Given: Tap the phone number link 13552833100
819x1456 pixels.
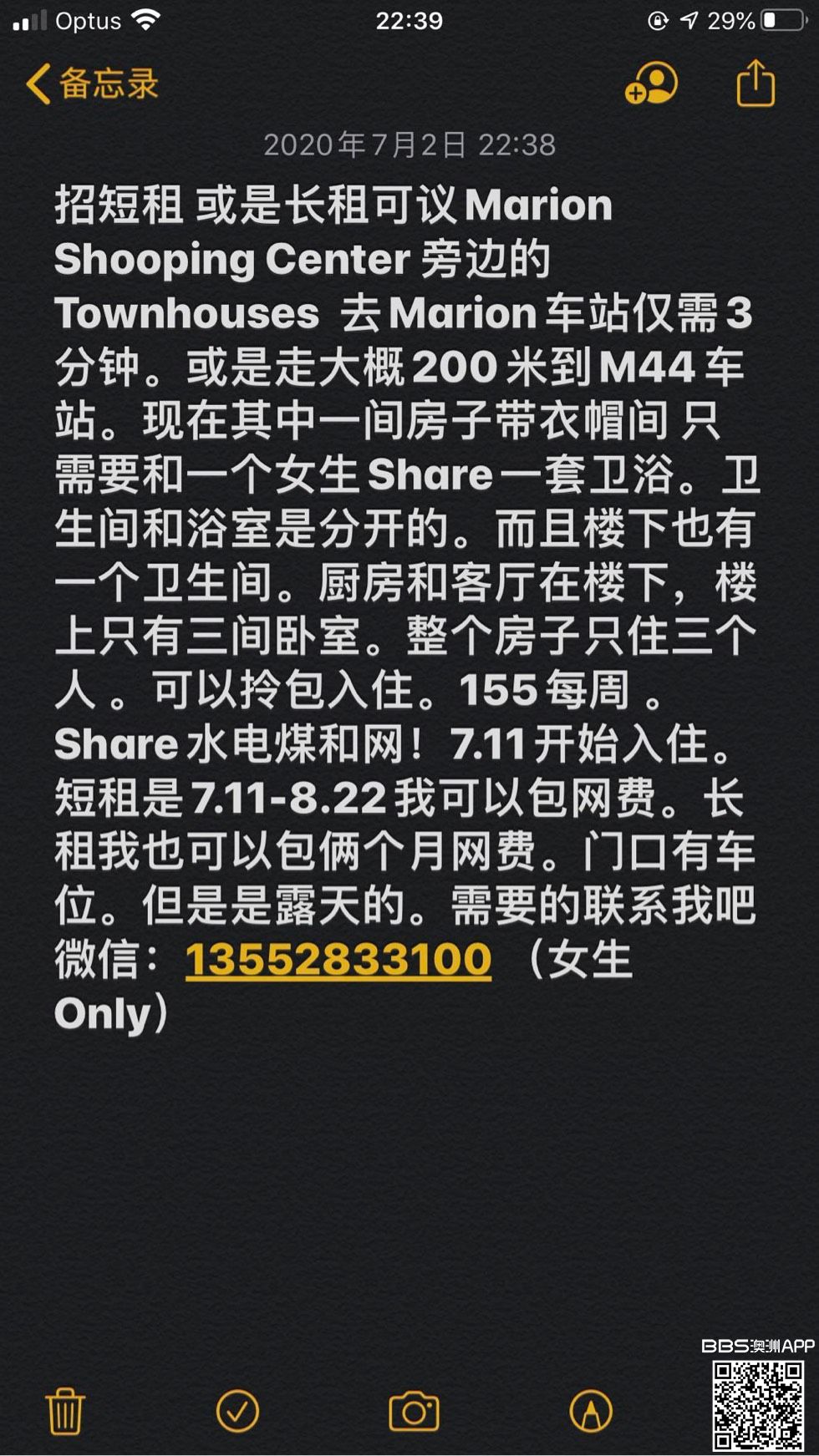Looking at the screenshot, I should pos(338,959).
